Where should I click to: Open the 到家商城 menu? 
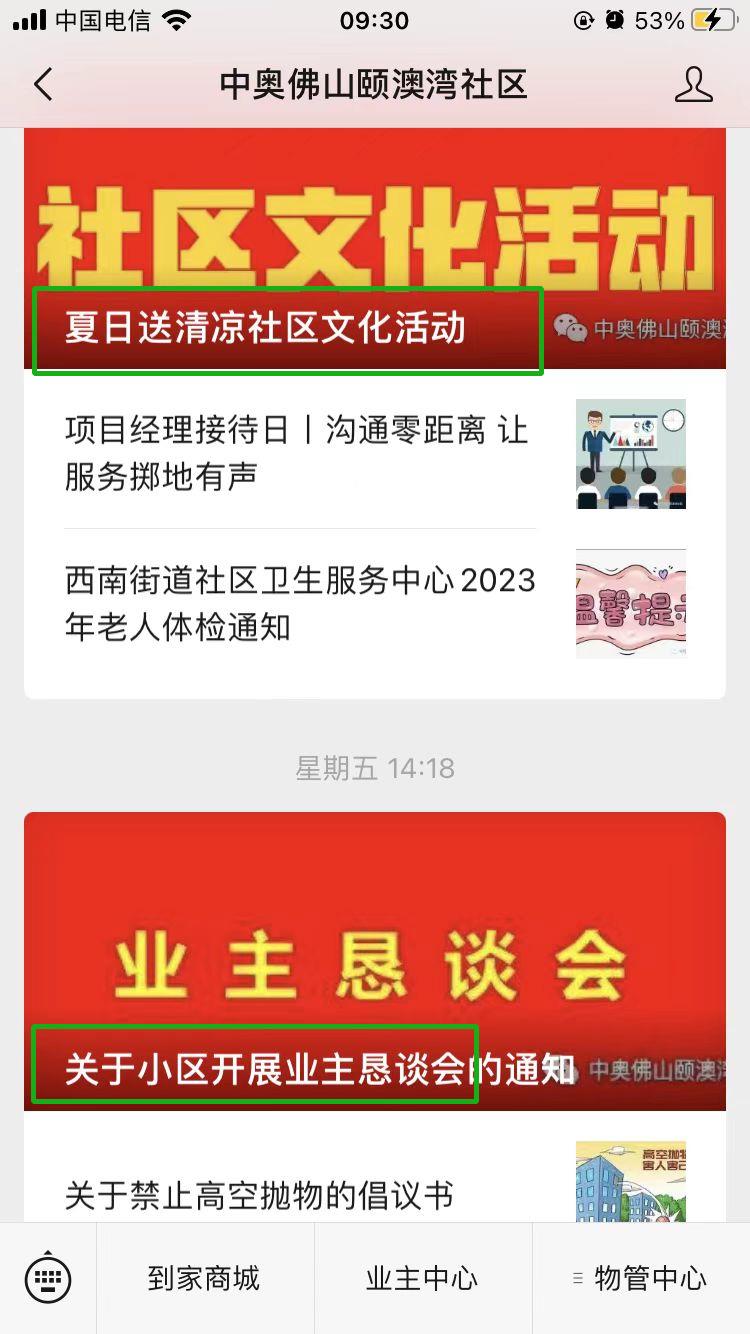click(x=204, y=1278)
